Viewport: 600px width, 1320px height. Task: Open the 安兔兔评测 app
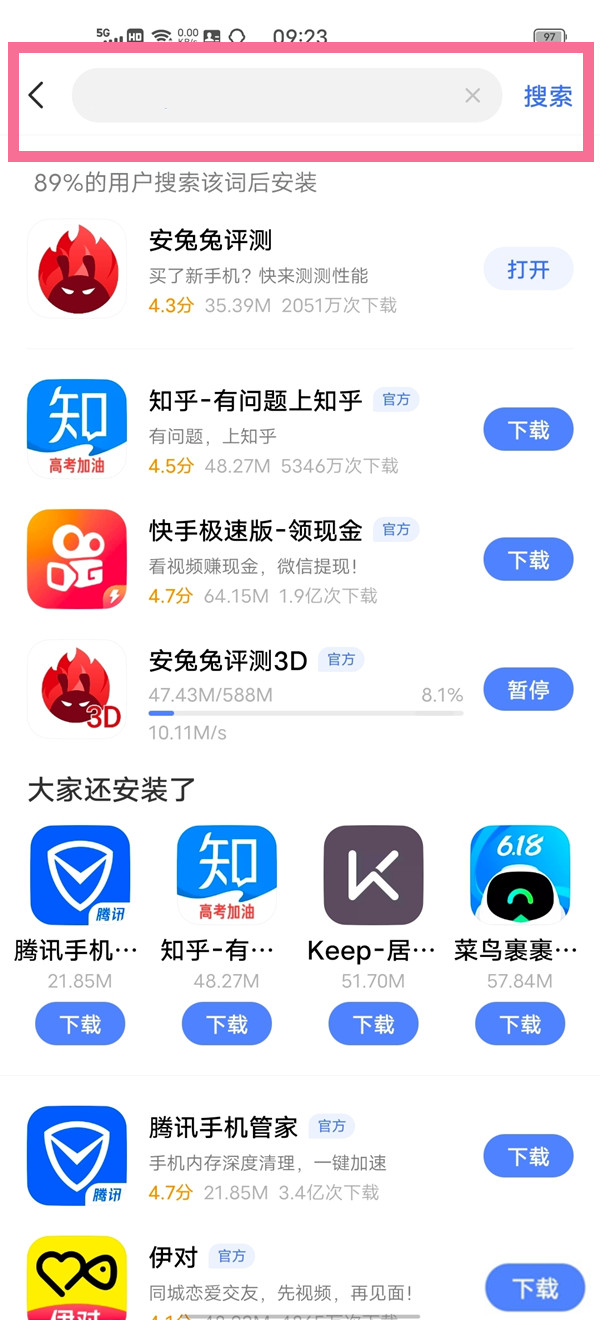[x=528, y=270]
